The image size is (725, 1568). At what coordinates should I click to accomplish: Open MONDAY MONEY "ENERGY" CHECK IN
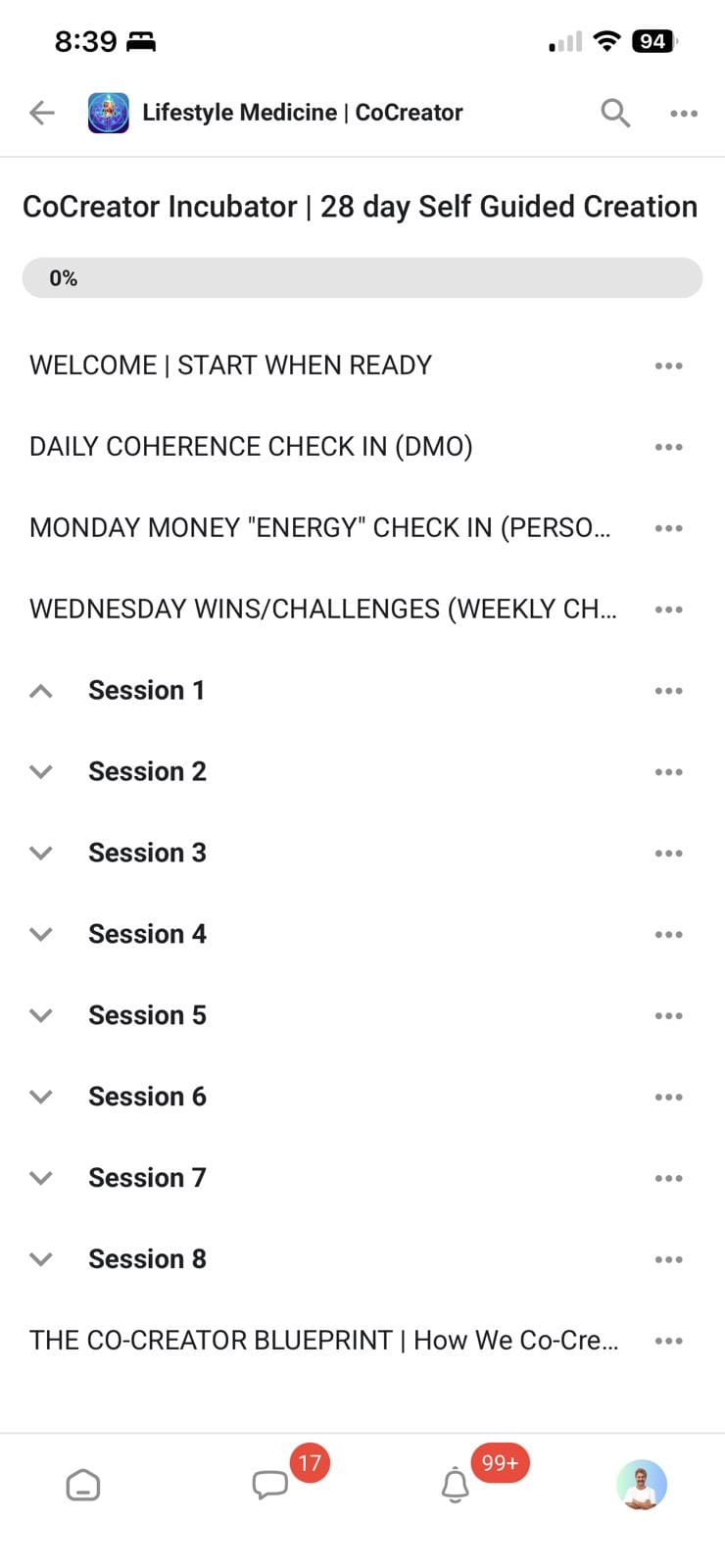pyautogui.click(x=319, y=528)
